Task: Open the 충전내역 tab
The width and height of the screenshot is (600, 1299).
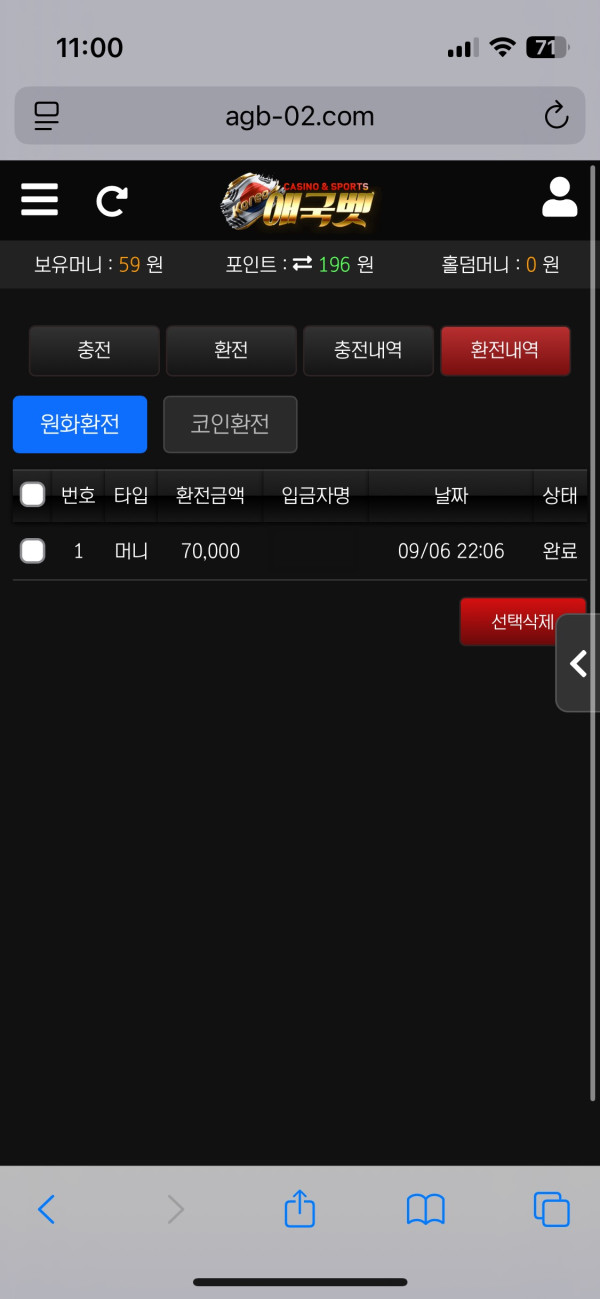Action: 368,350
